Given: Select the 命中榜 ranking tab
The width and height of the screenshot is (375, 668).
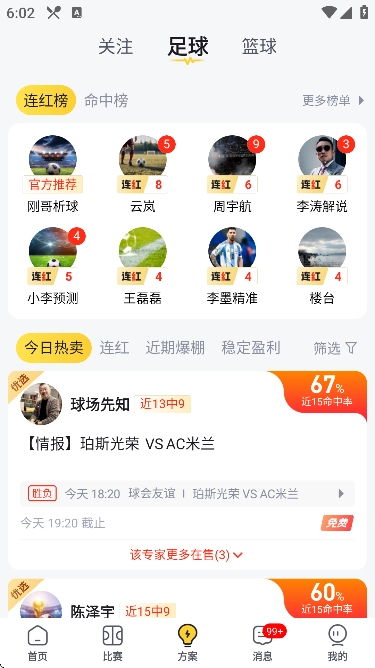Looking at the screenshot, I should tap(106, 101).
